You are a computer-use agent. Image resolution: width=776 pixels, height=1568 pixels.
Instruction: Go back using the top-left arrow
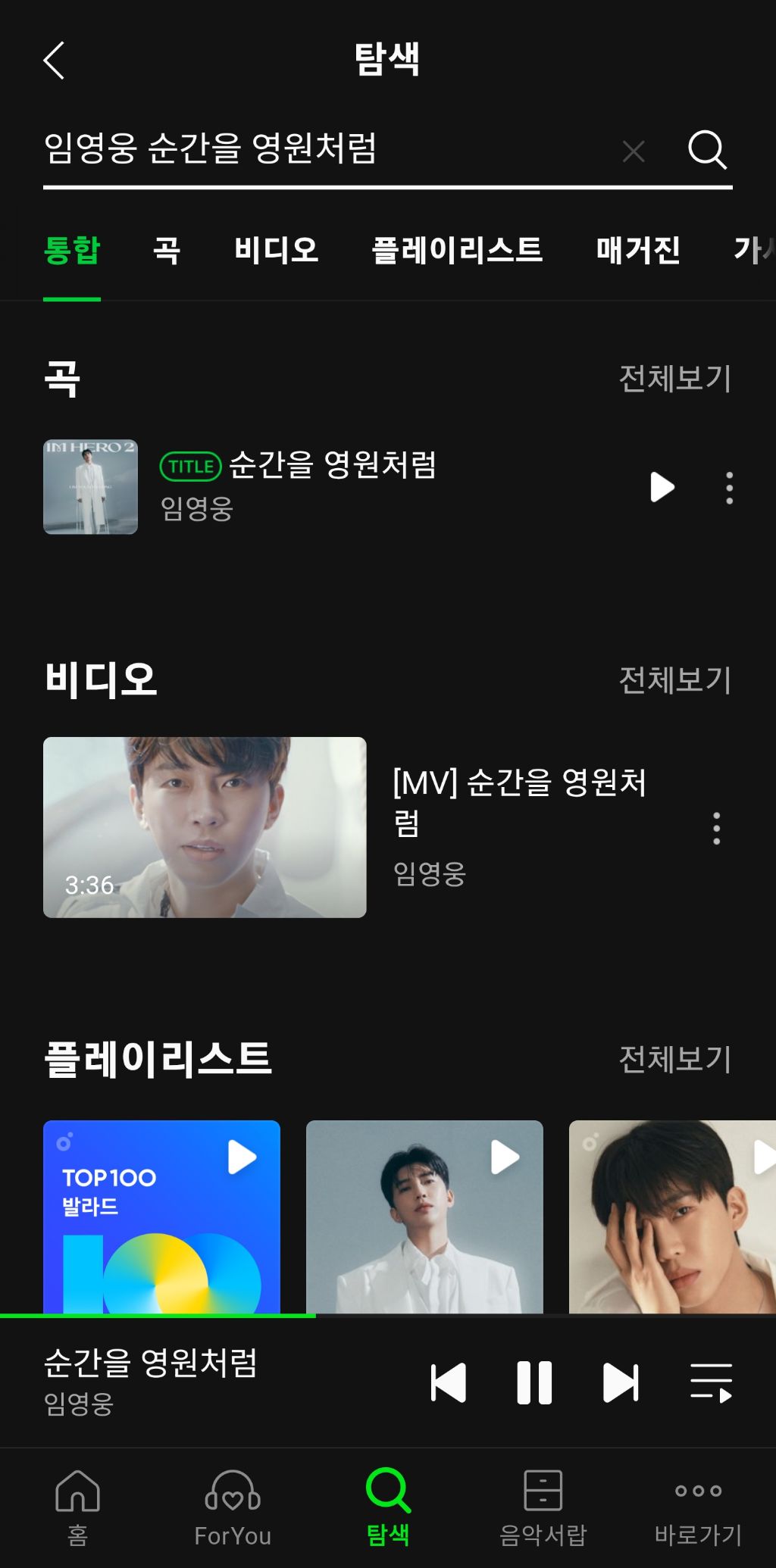[54, 61]
